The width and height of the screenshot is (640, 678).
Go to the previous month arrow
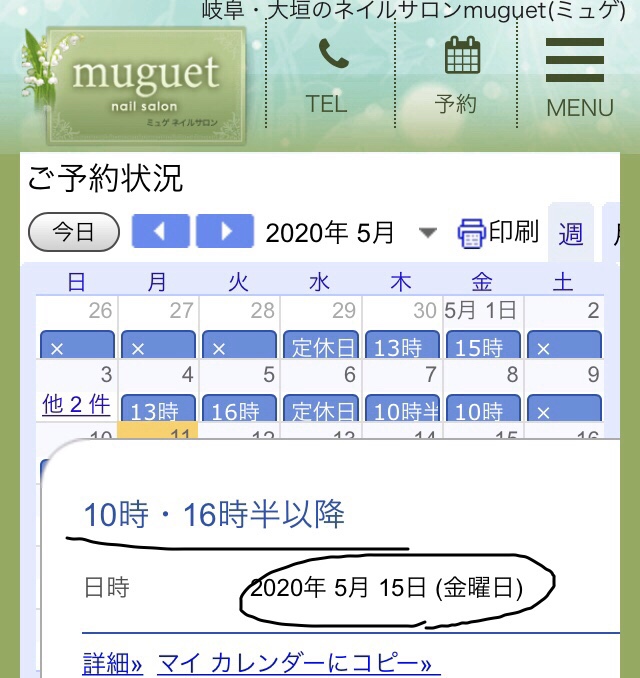(x=160, y=232)
